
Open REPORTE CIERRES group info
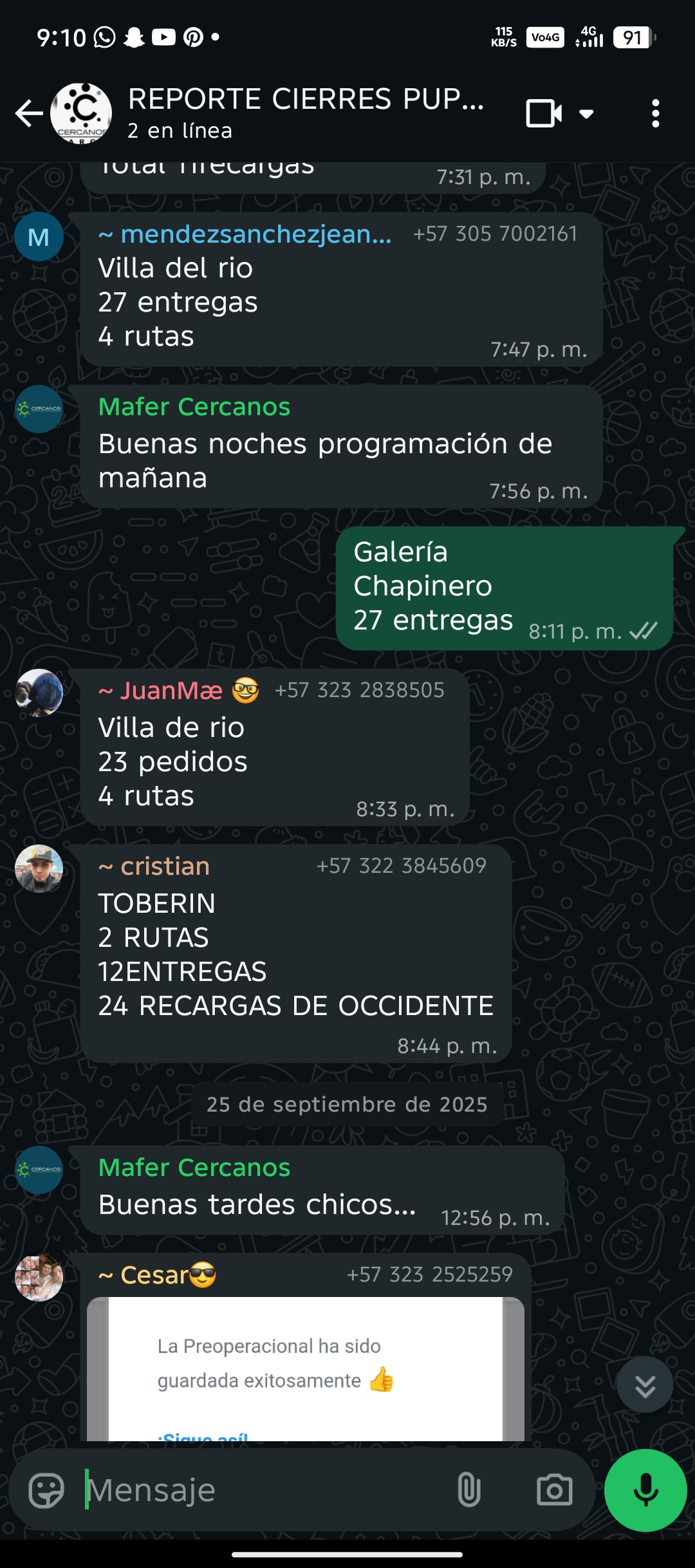coord(306,113)
